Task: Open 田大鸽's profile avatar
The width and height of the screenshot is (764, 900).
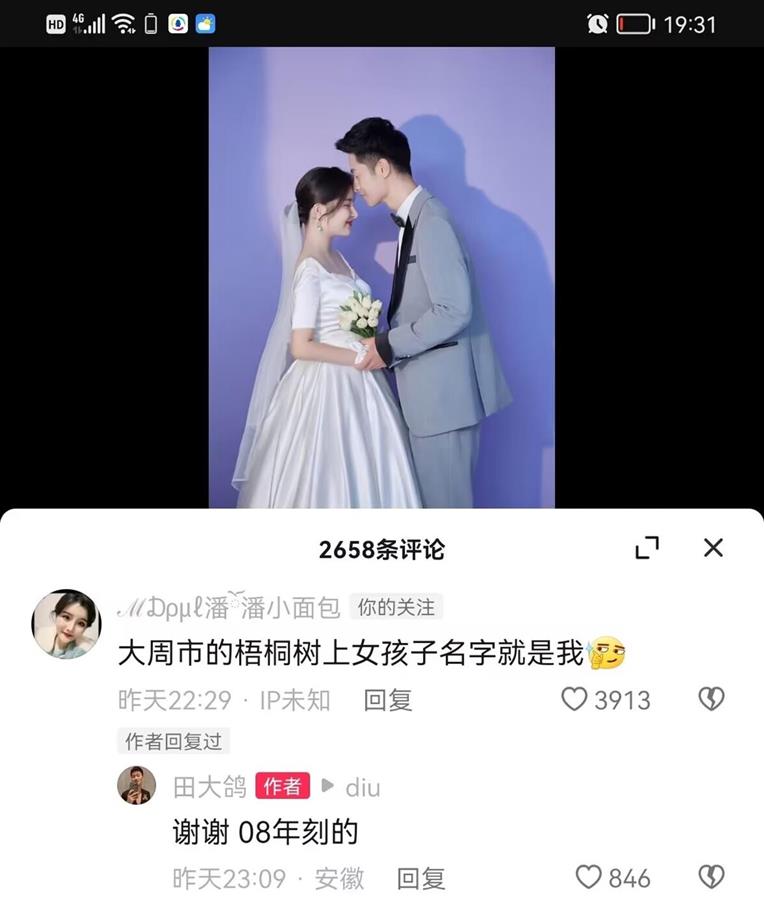Action: [137, 786]
